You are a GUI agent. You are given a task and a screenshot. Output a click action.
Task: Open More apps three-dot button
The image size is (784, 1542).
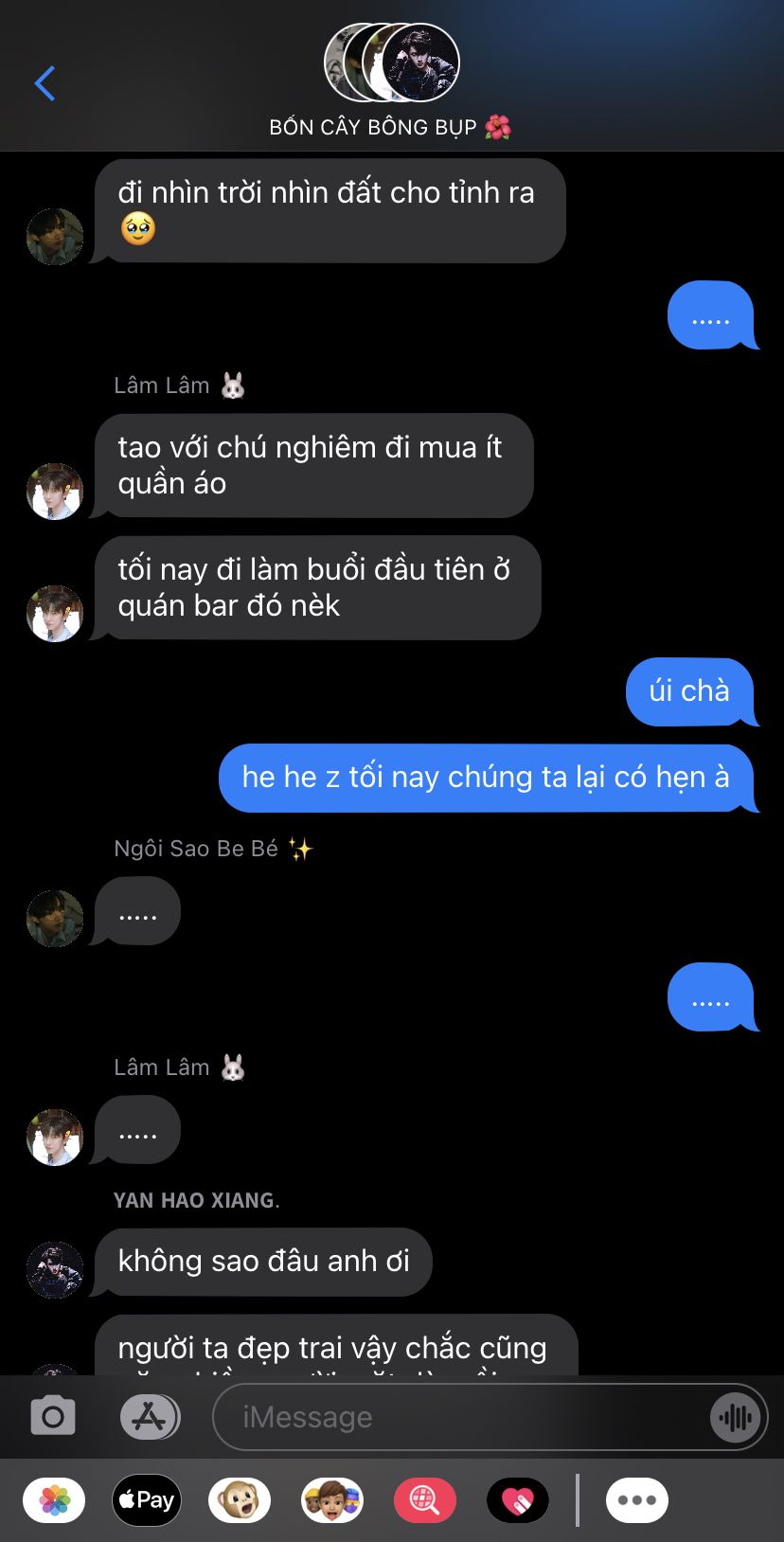[x=637, y=1500]
